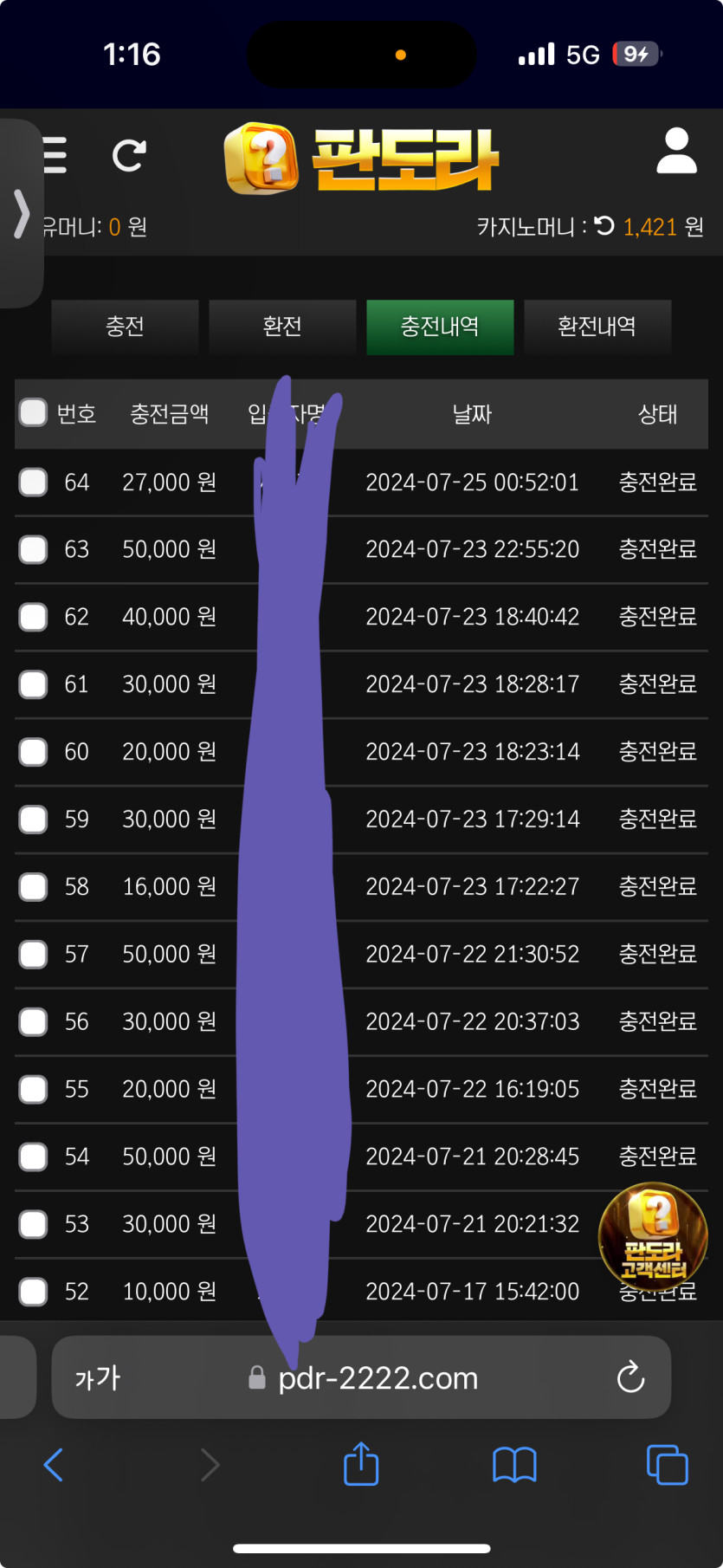Tick the checkbox of entry 52
Viewport: 723px width, 1568px height.
(x=33, y=1292)
